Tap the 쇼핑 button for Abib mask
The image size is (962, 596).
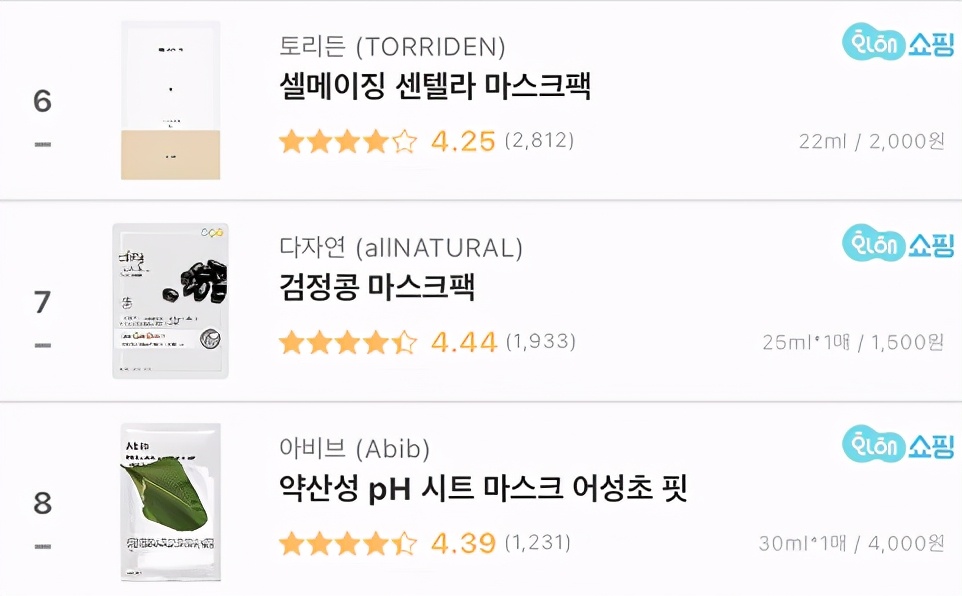click(x=898, y=444)
